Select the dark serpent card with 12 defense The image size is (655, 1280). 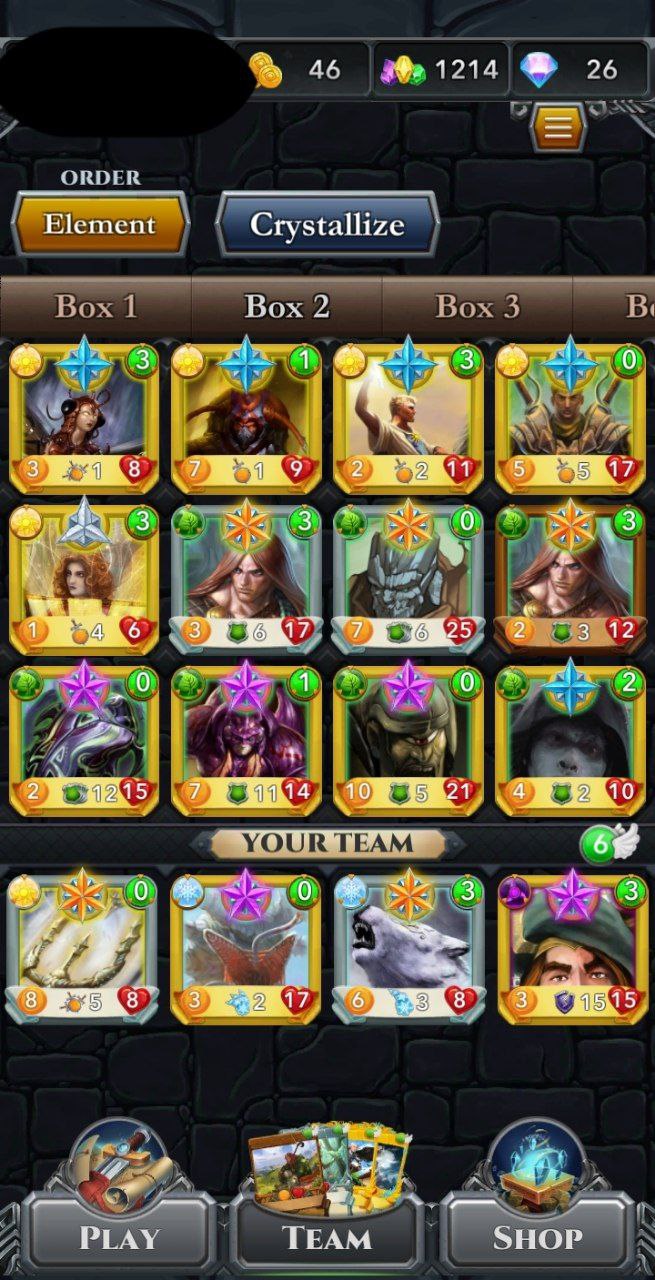(84, 741)
